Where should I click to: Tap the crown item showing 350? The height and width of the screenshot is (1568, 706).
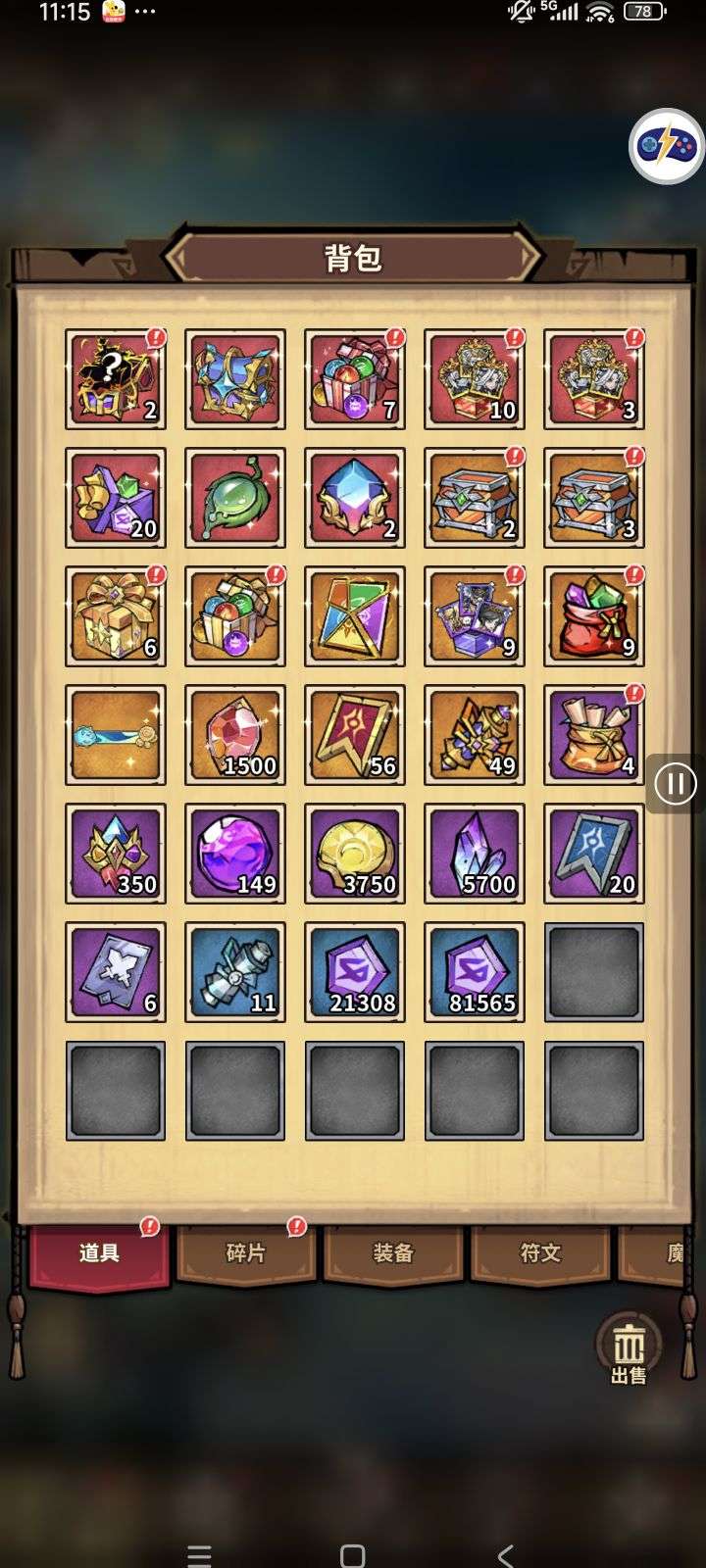[x=116, y=854]
